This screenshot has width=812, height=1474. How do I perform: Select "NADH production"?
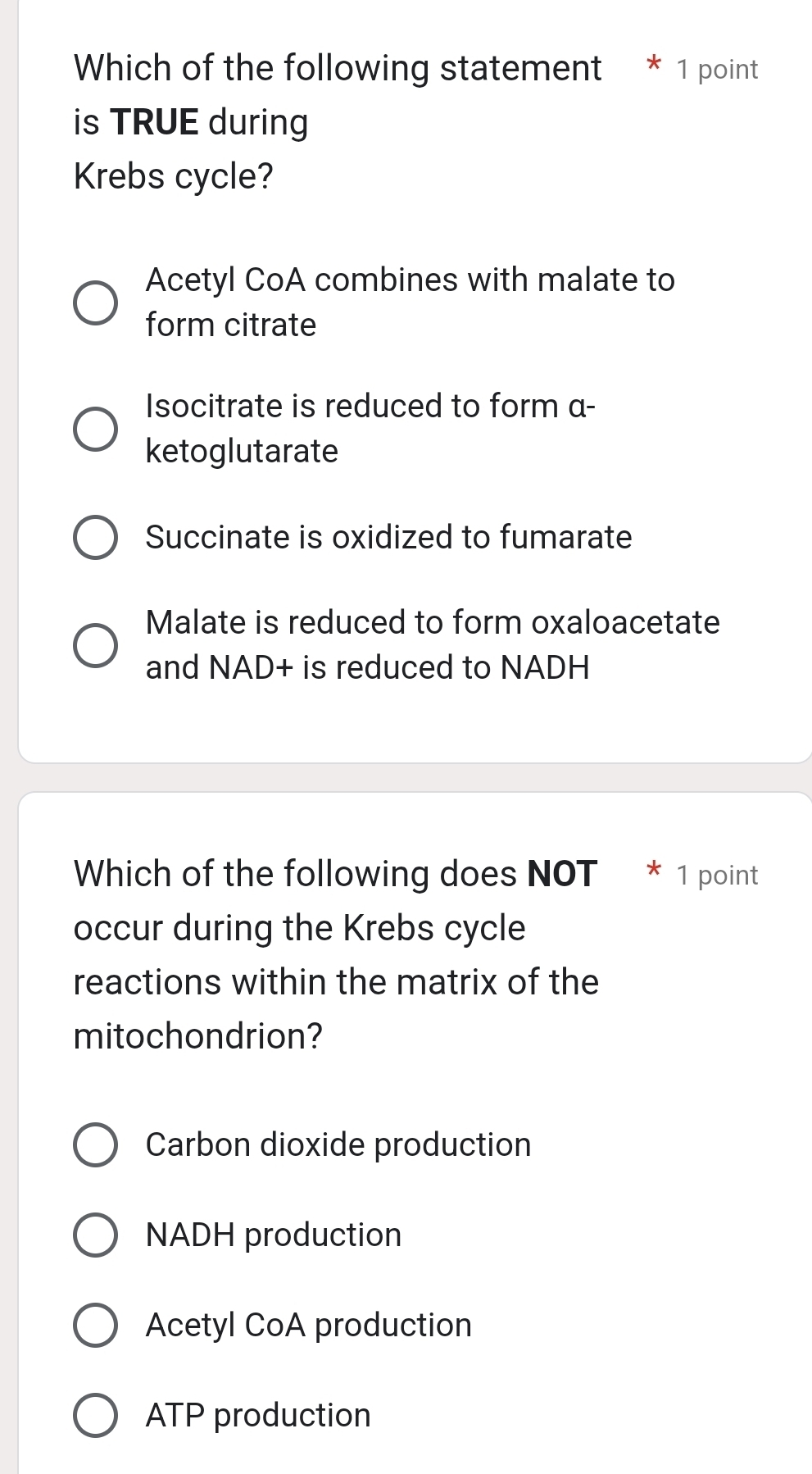click(x=96, y=1235)
